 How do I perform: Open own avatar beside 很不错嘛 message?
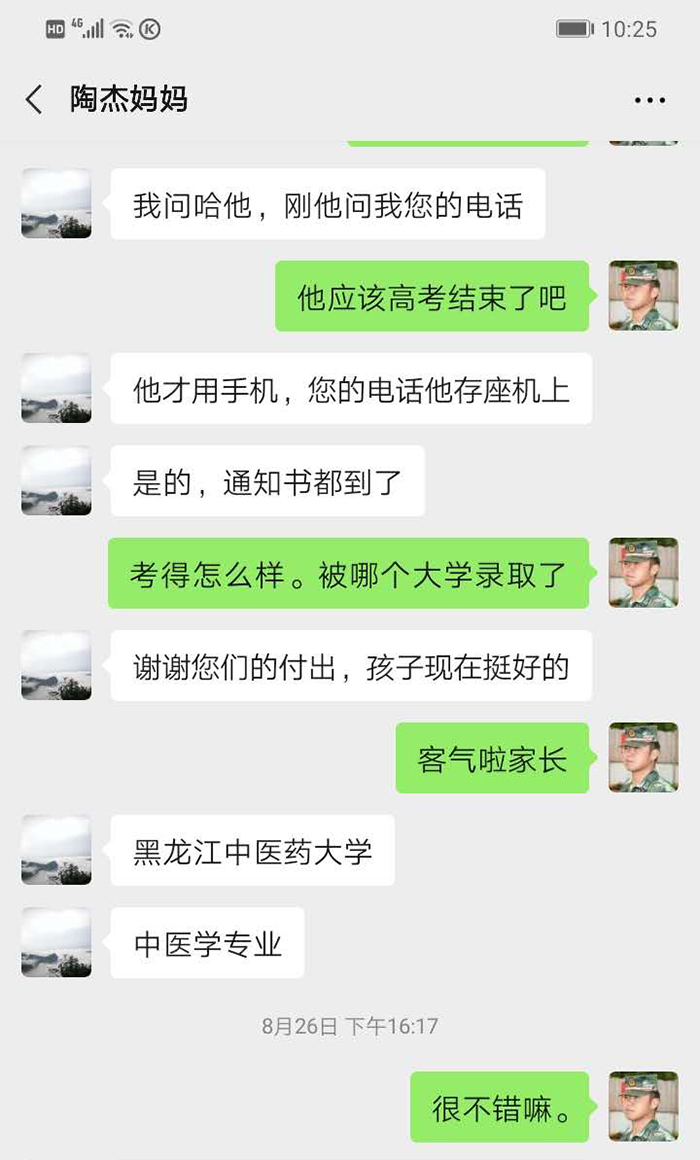pos(643,1107)
